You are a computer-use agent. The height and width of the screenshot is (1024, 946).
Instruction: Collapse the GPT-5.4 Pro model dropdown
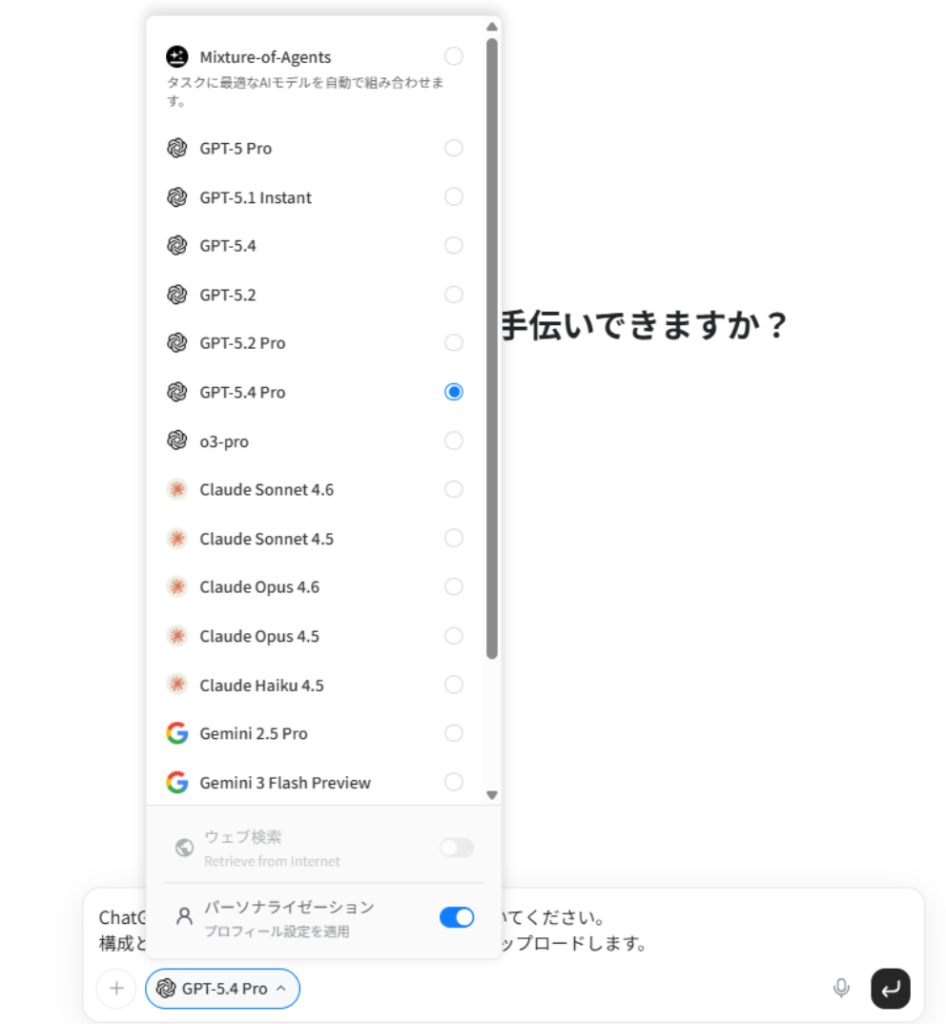coord(223,989)
